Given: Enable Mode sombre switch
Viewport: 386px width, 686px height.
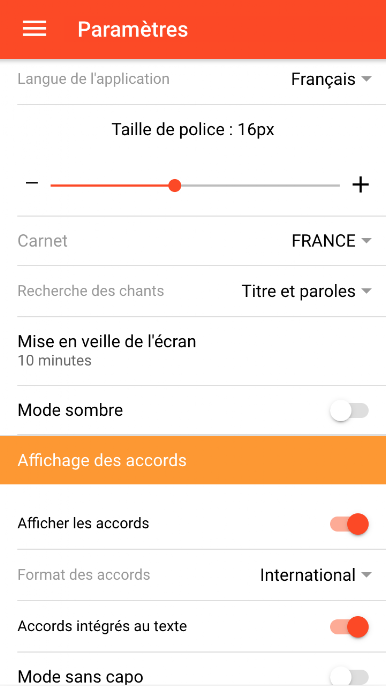Looking at the screenshot, I should tap(349, 411).
